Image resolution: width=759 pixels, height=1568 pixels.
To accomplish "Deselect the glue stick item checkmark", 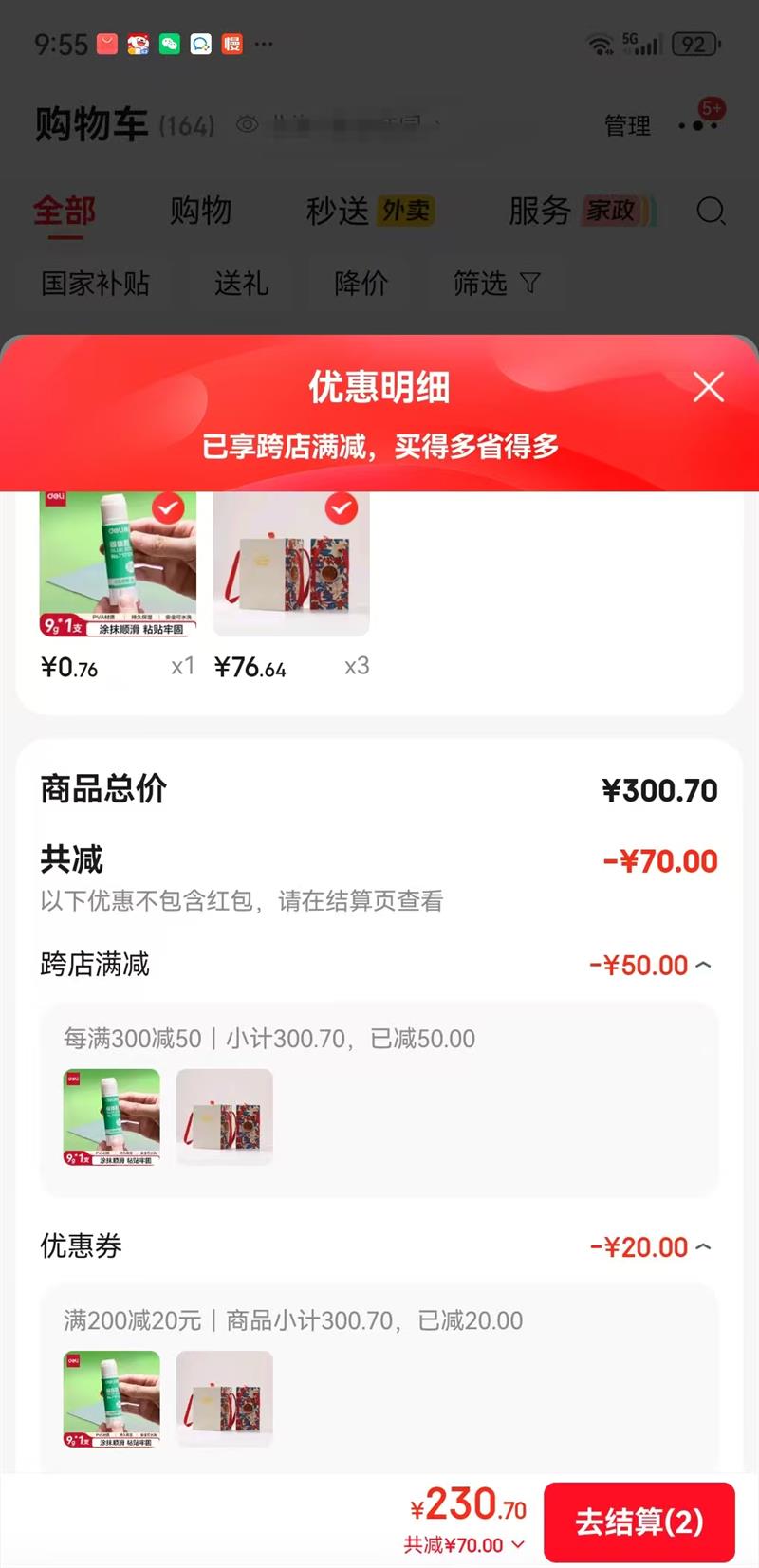I will (x=169, y=509).
